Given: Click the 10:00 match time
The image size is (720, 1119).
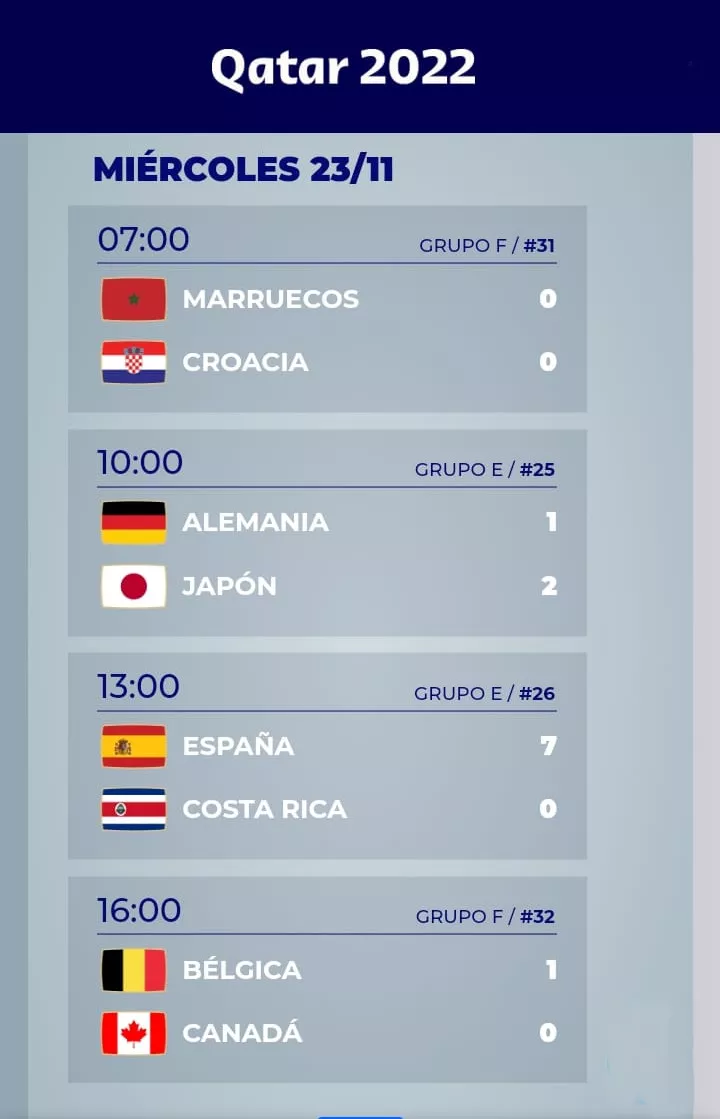Looking at the screenshot, I should (140, 462).
